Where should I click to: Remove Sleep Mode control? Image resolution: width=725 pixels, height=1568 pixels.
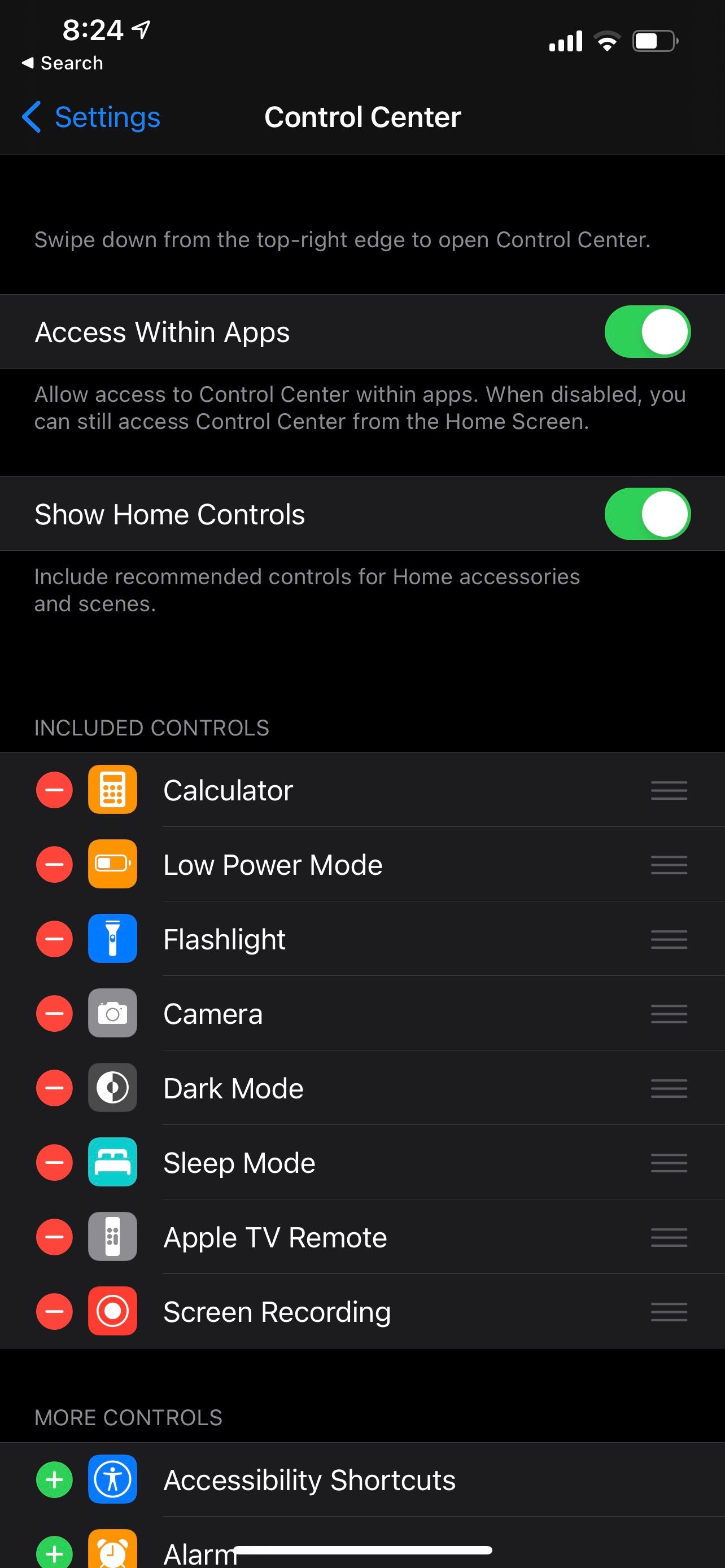54,1163
